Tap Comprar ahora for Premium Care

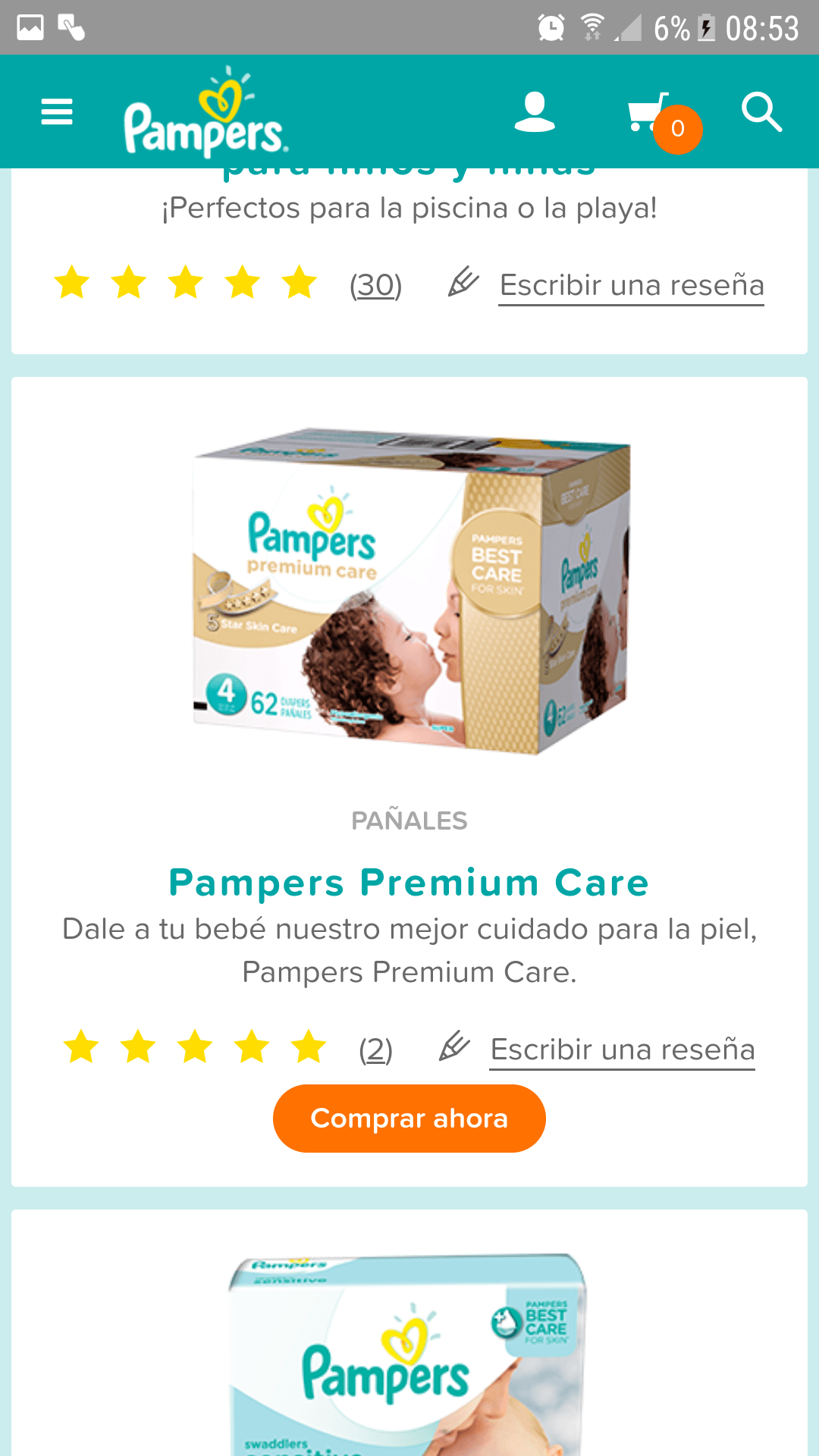[409, 1119]
